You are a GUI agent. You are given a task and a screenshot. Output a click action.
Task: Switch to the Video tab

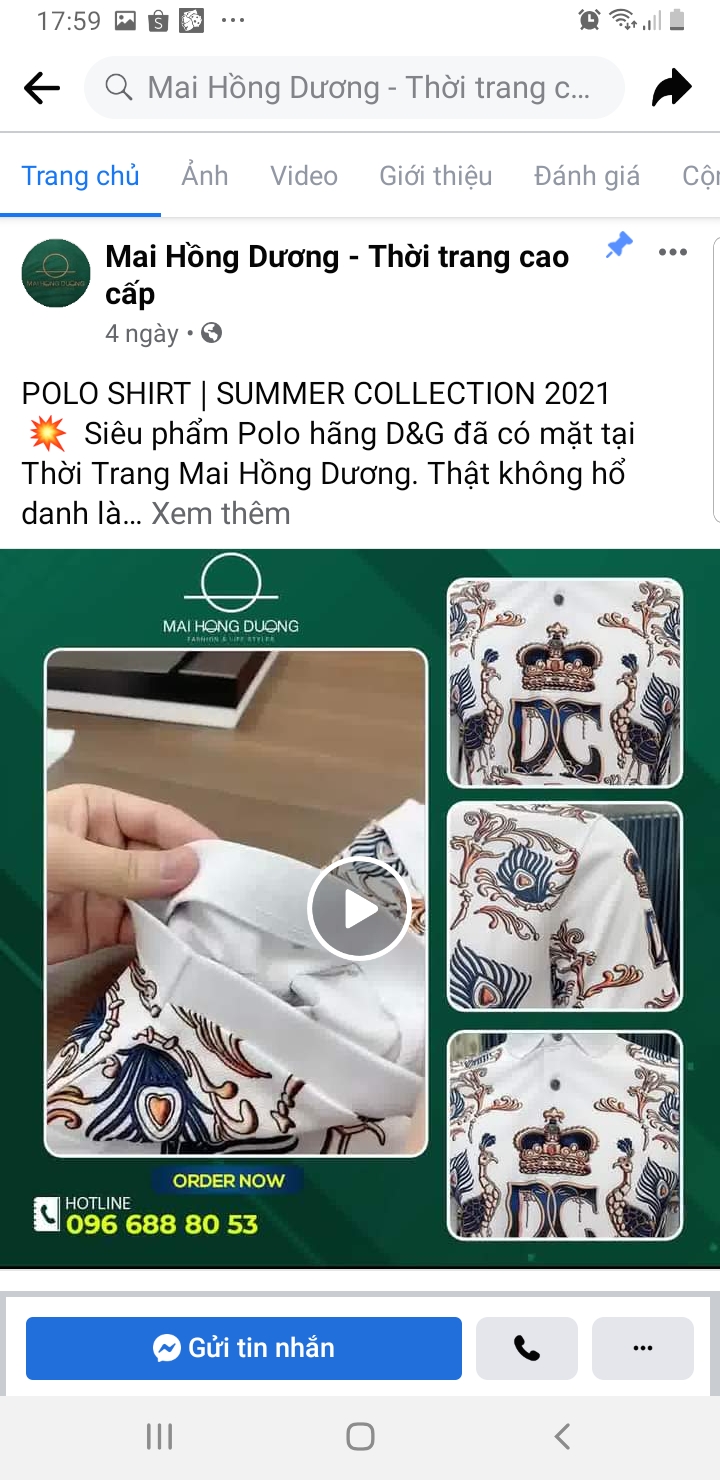[x=304, y=176]
